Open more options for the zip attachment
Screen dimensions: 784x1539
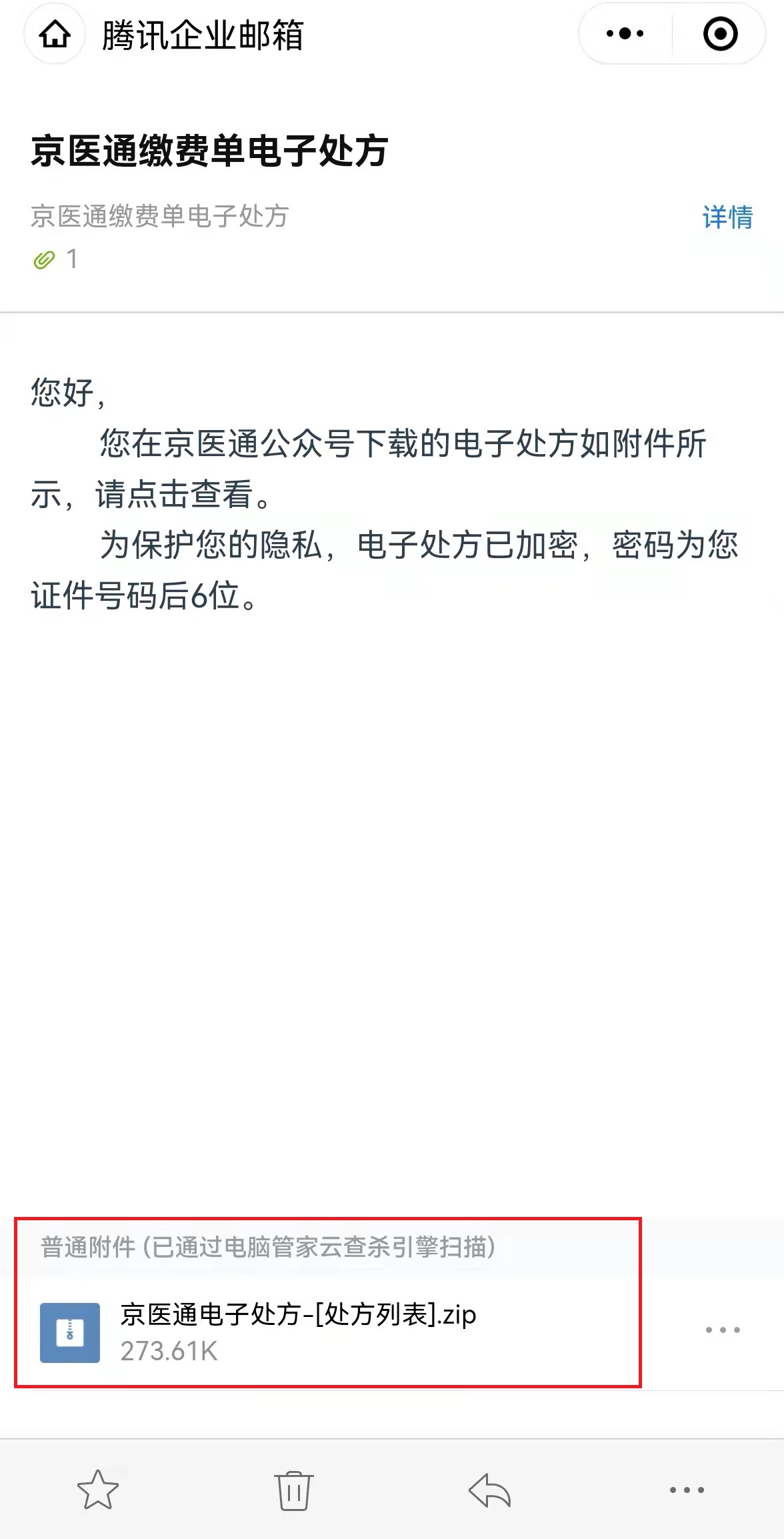pyautogui.click(x=723, y=1330)
